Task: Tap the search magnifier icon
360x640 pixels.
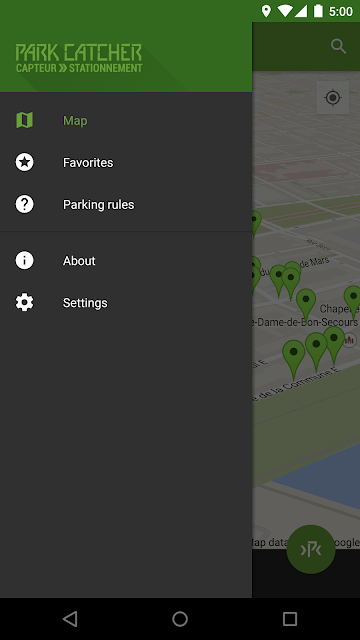Action: pyautogui.click(x=338, y=47)
